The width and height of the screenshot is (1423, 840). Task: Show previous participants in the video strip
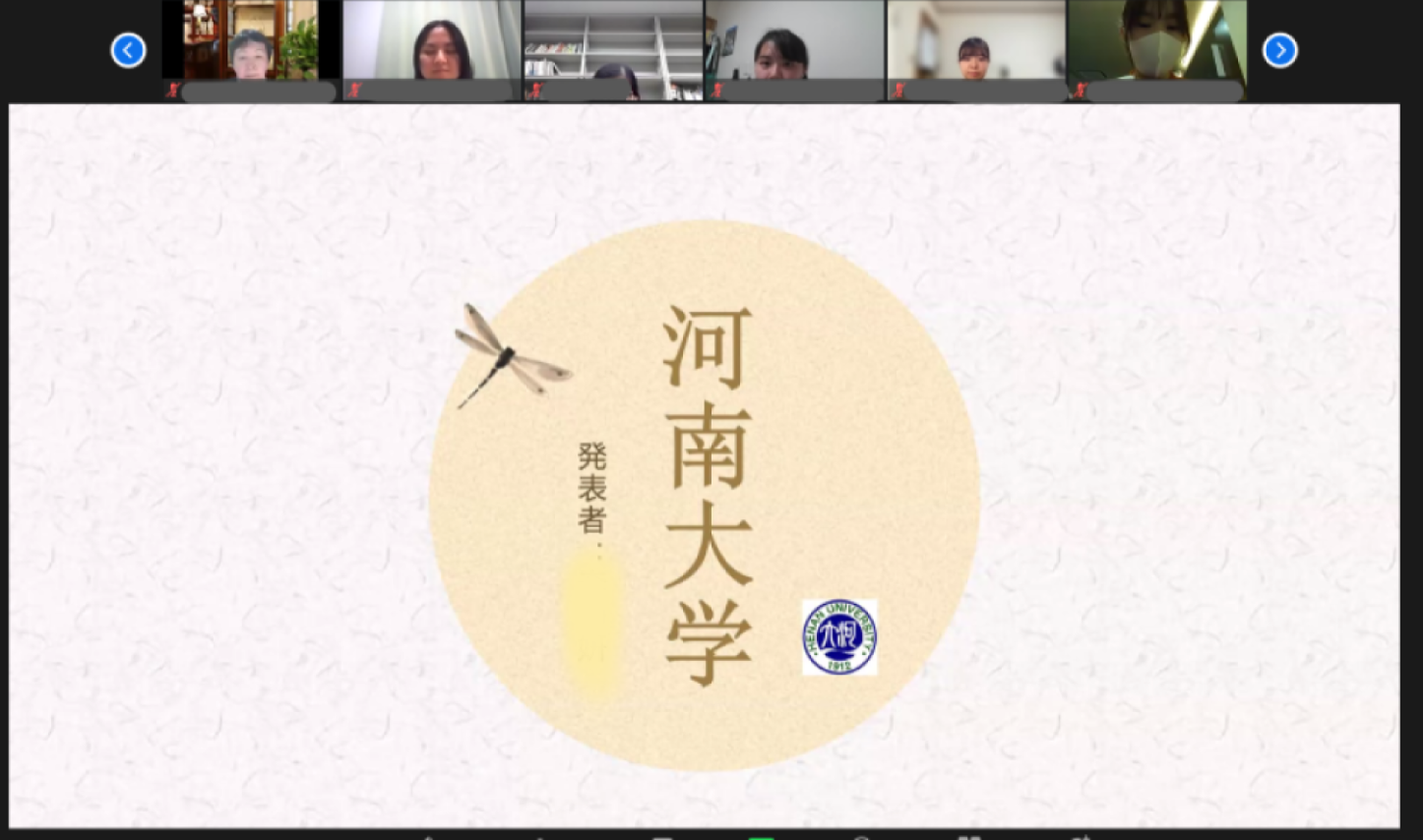[x=128, y=50]
